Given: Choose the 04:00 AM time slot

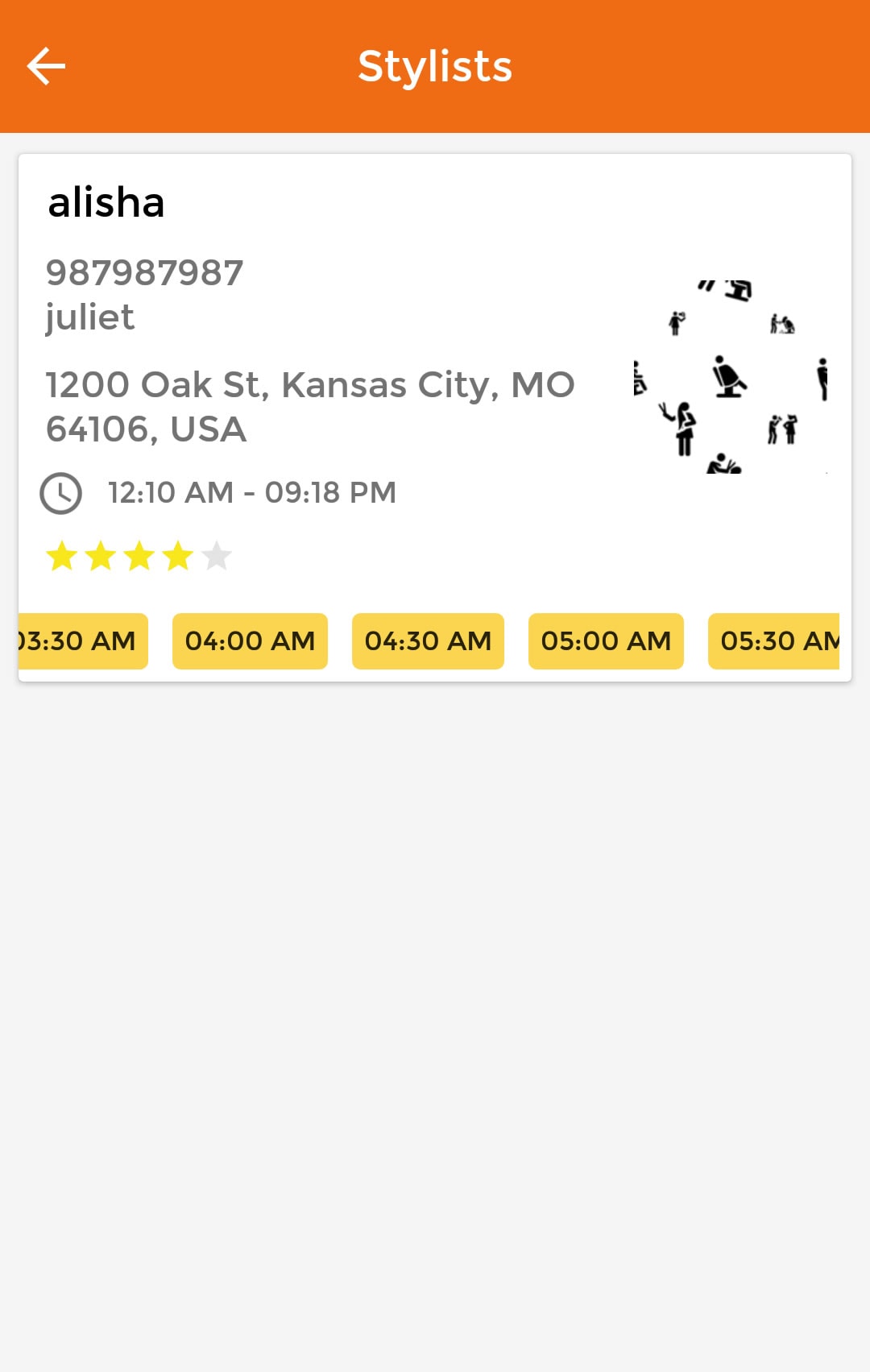Looking at the screenshot, I should (250, 641).
